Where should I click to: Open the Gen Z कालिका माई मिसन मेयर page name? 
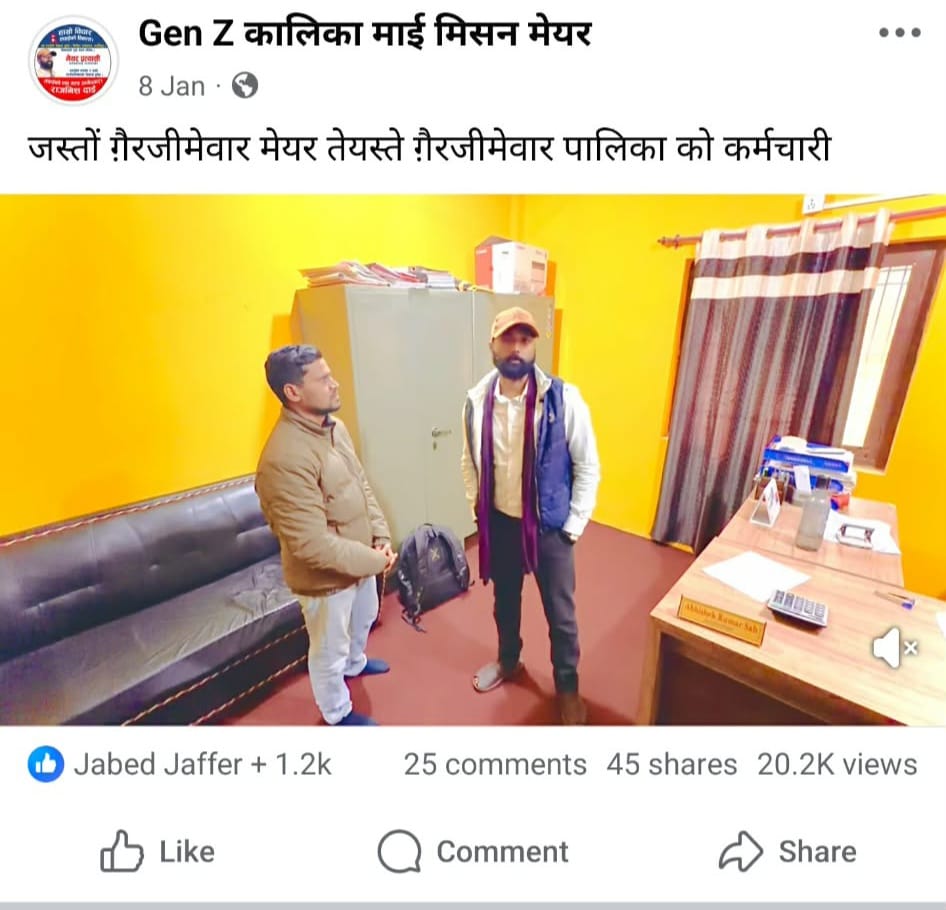[364, 34]
